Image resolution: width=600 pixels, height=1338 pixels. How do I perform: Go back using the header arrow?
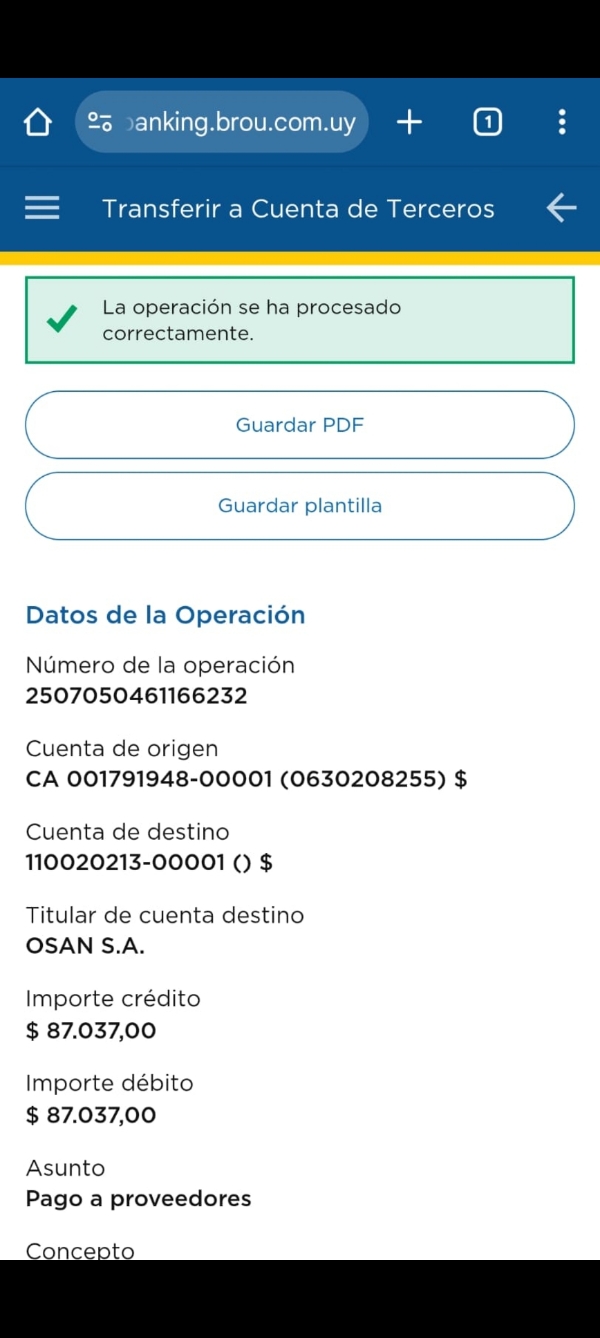[x=561, y=208]
